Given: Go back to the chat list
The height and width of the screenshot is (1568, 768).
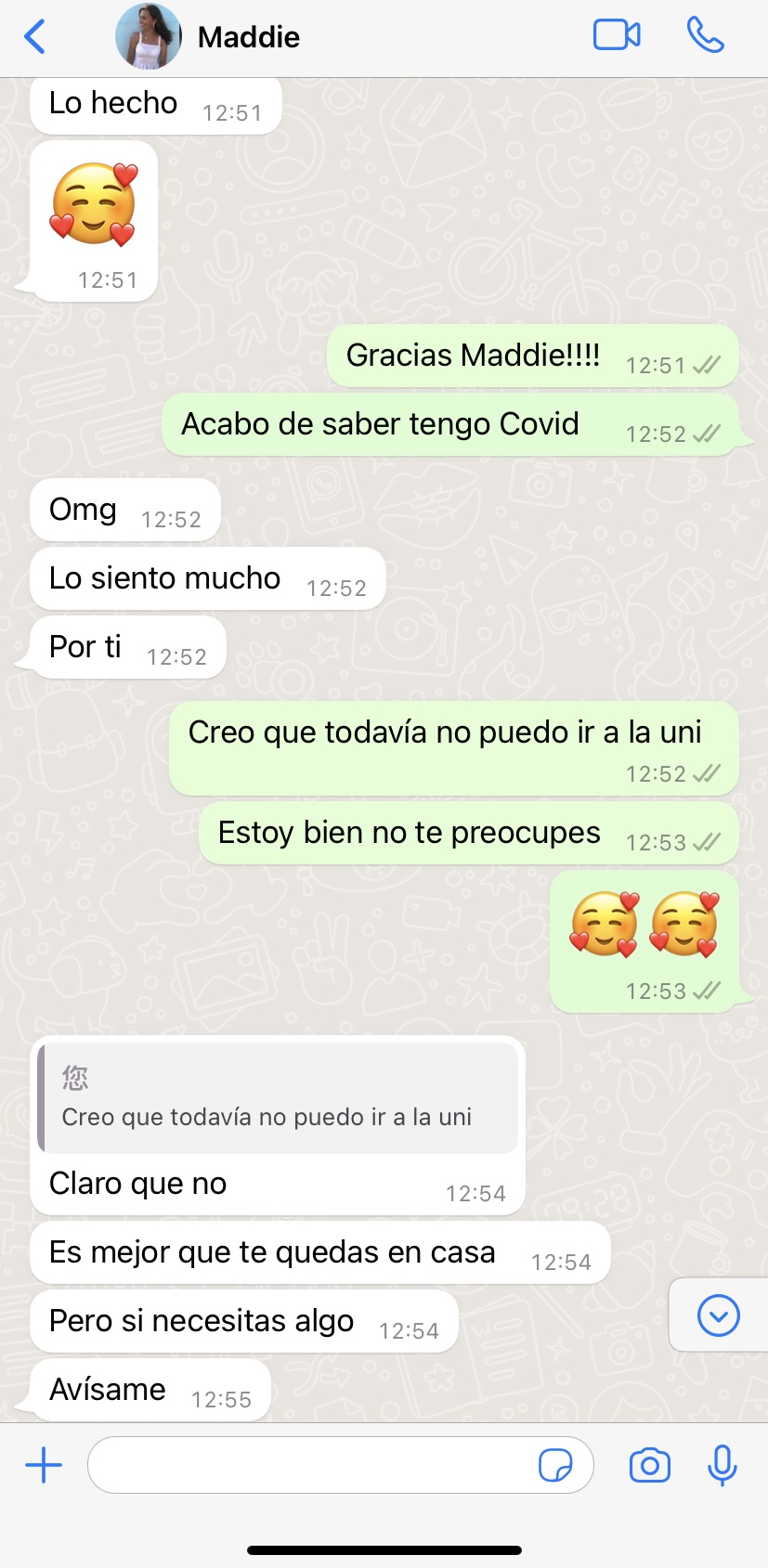Looking at the screenshot, I should point(34,37).
